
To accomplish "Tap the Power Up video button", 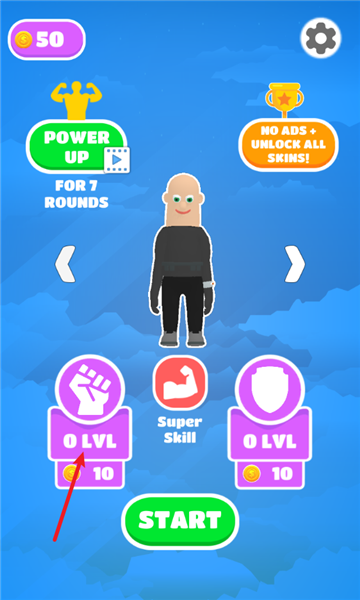I will point(77,147).
